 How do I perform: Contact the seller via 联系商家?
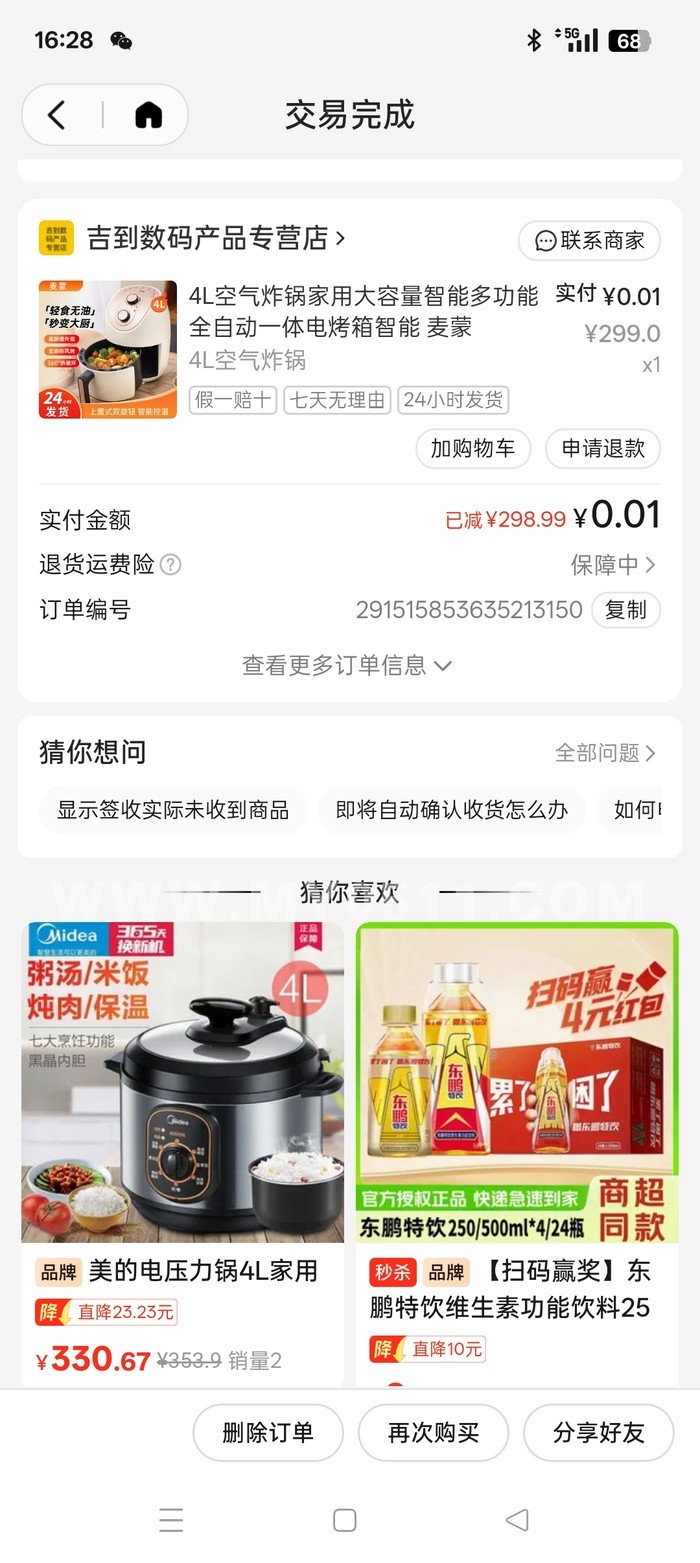(589, 241)
